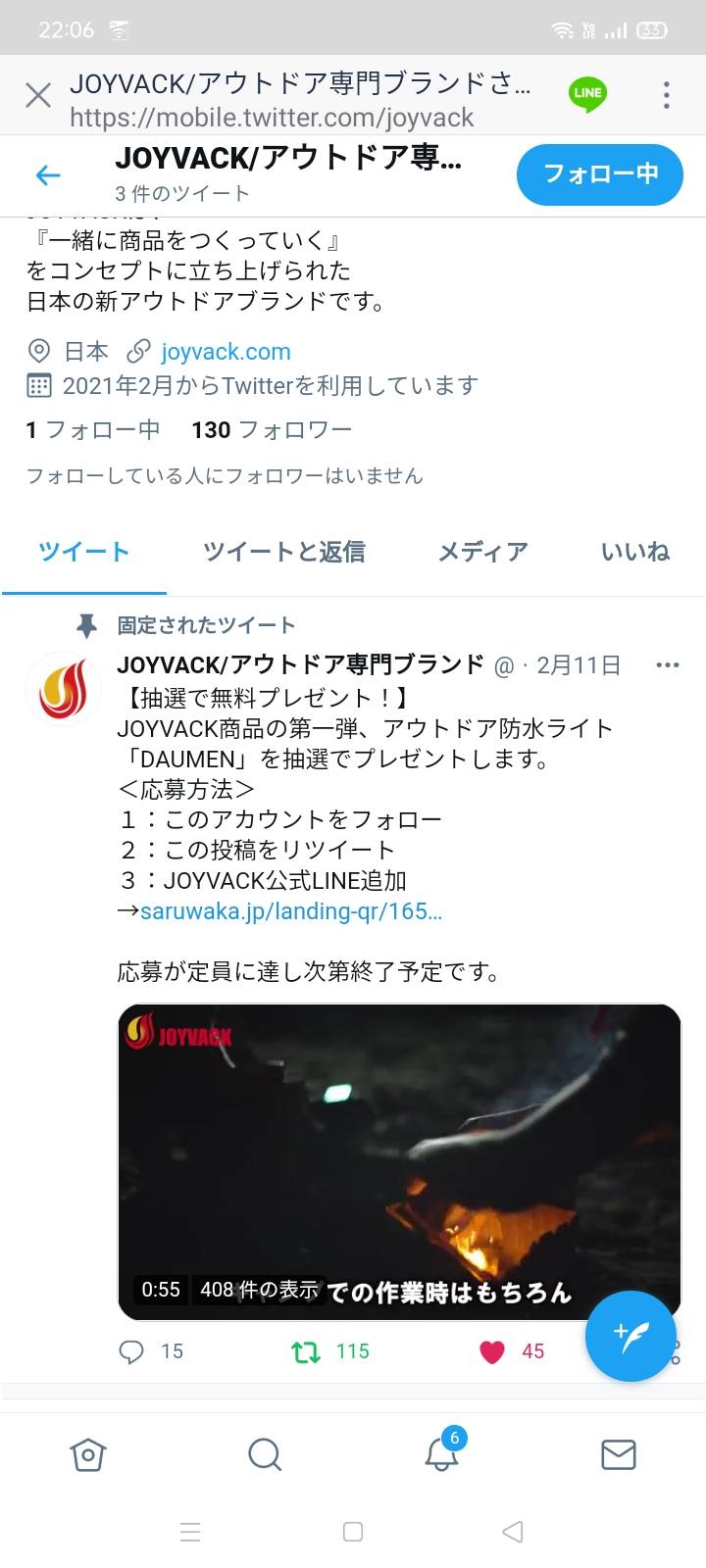Open the joyvack.com link
Screen dimensions: 706x1568
226,351
